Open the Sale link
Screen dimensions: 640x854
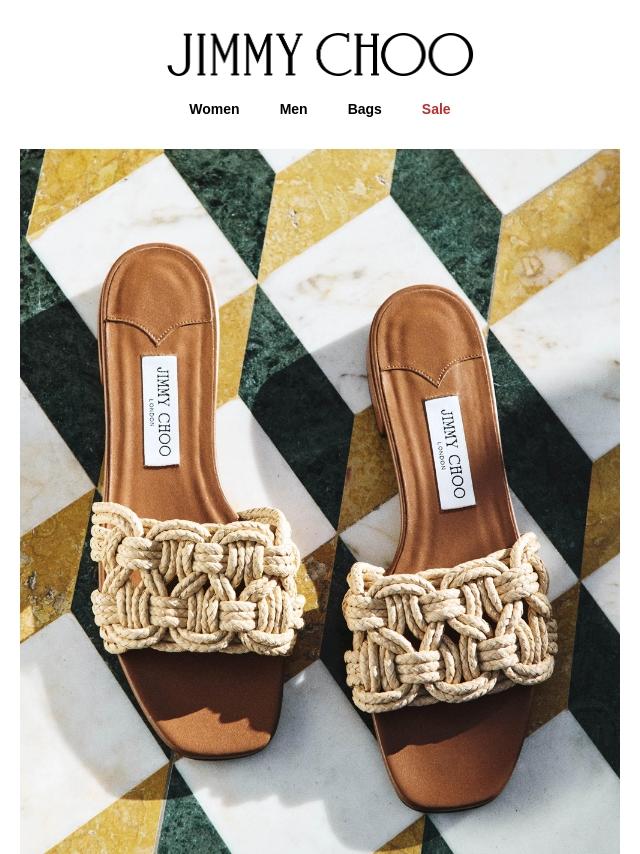coord(435,109)
